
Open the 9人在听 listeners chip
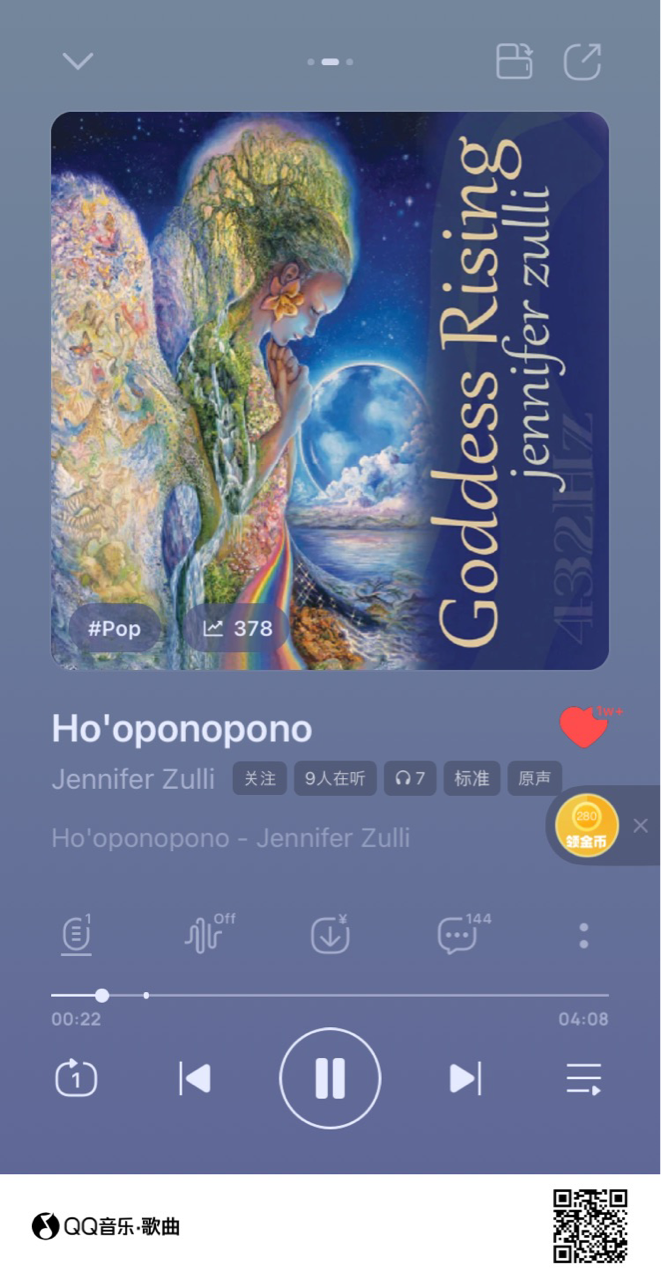[x=335, y=778]
